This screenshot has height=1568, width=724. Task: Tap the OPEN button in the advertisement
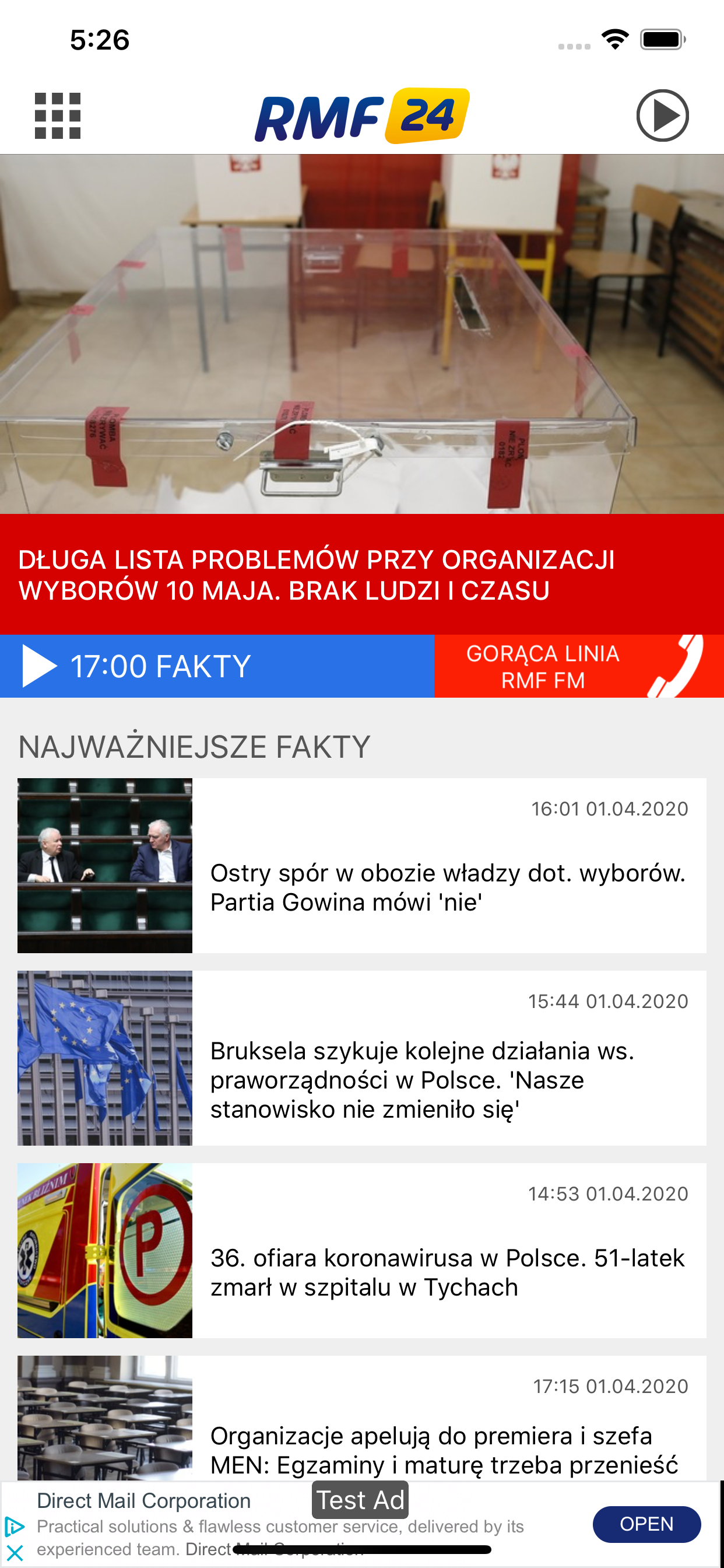click(646, 1523)
